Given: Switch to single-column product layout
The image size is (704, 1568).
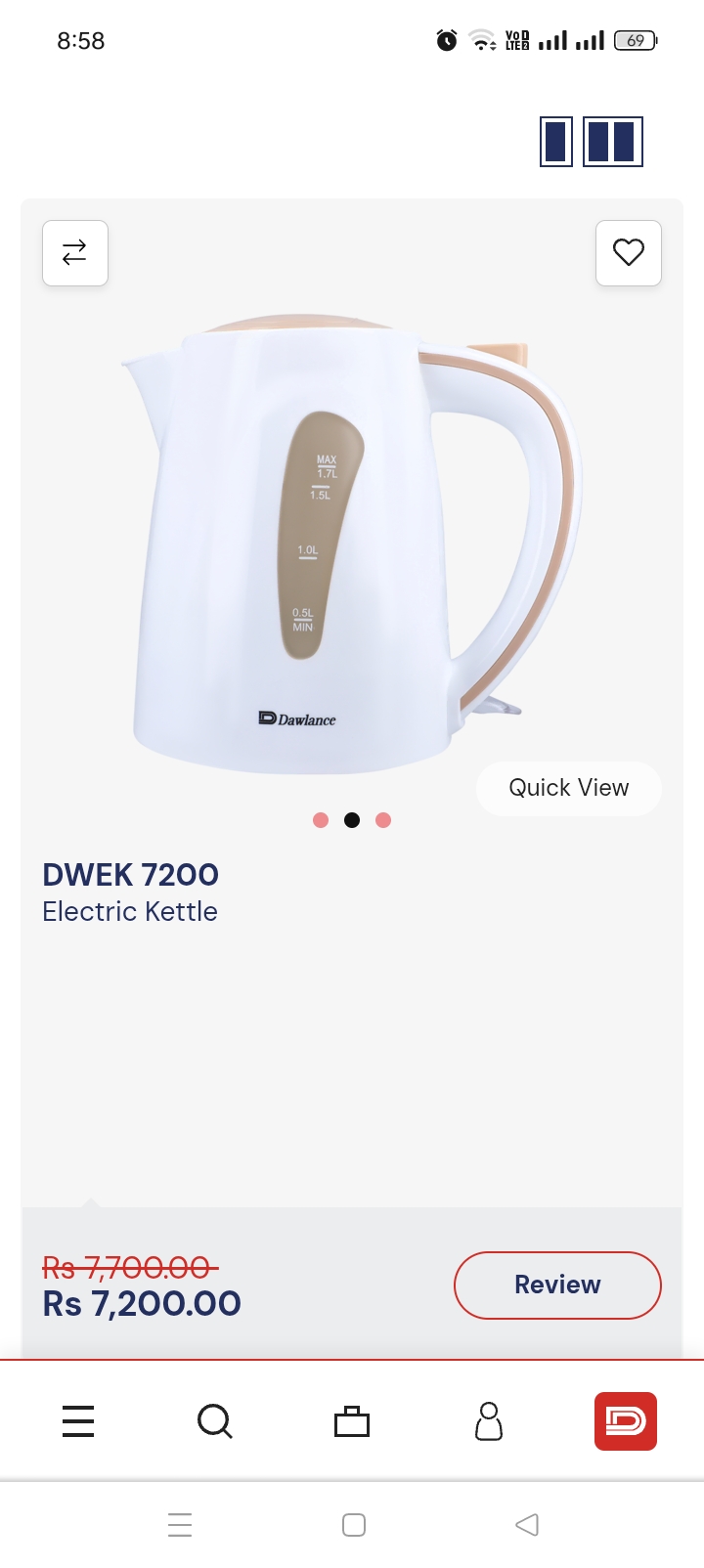Looking at the screenshot, I should pyautogui.click(x=556, y=142).
